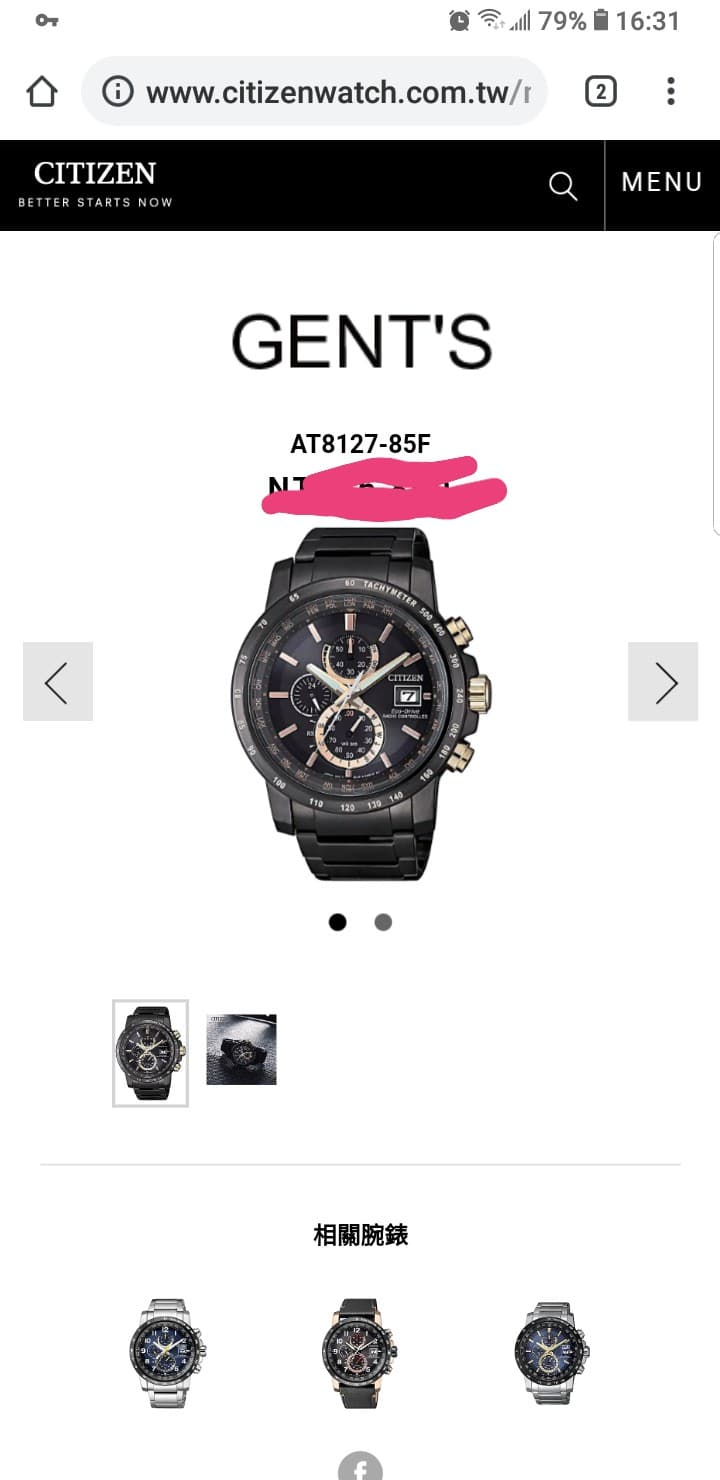Open the browser tab switcher
Viewport: 720px width, 1480px height.
click(x=600, y=92)
